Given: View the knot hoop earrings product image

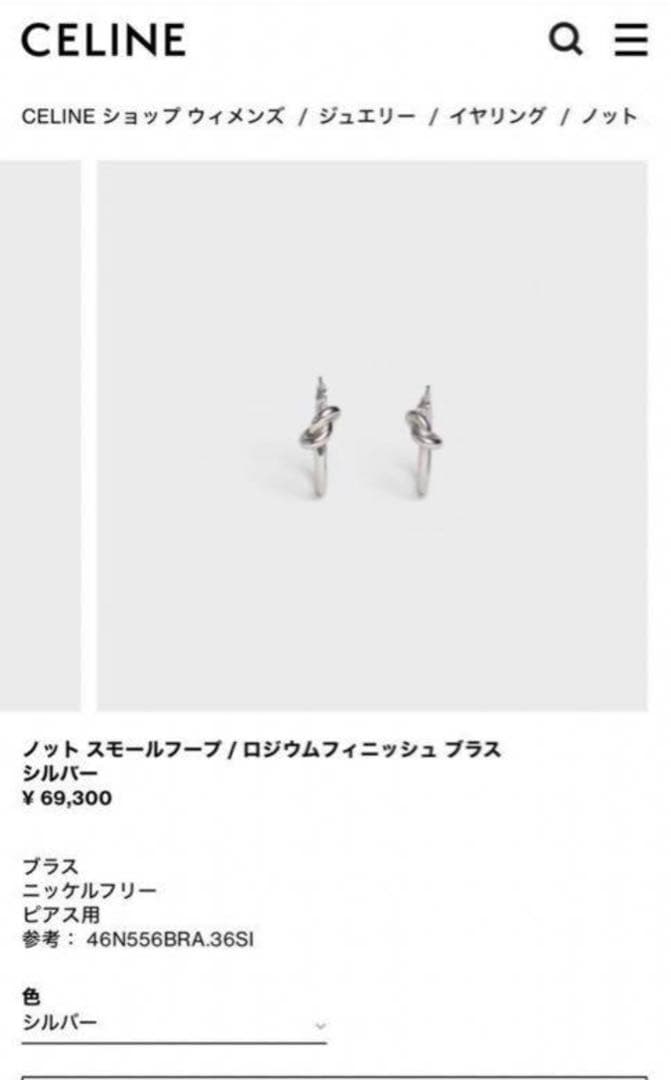Looking at the screenshot, I should pyautogui.click(x=372, y=436).
